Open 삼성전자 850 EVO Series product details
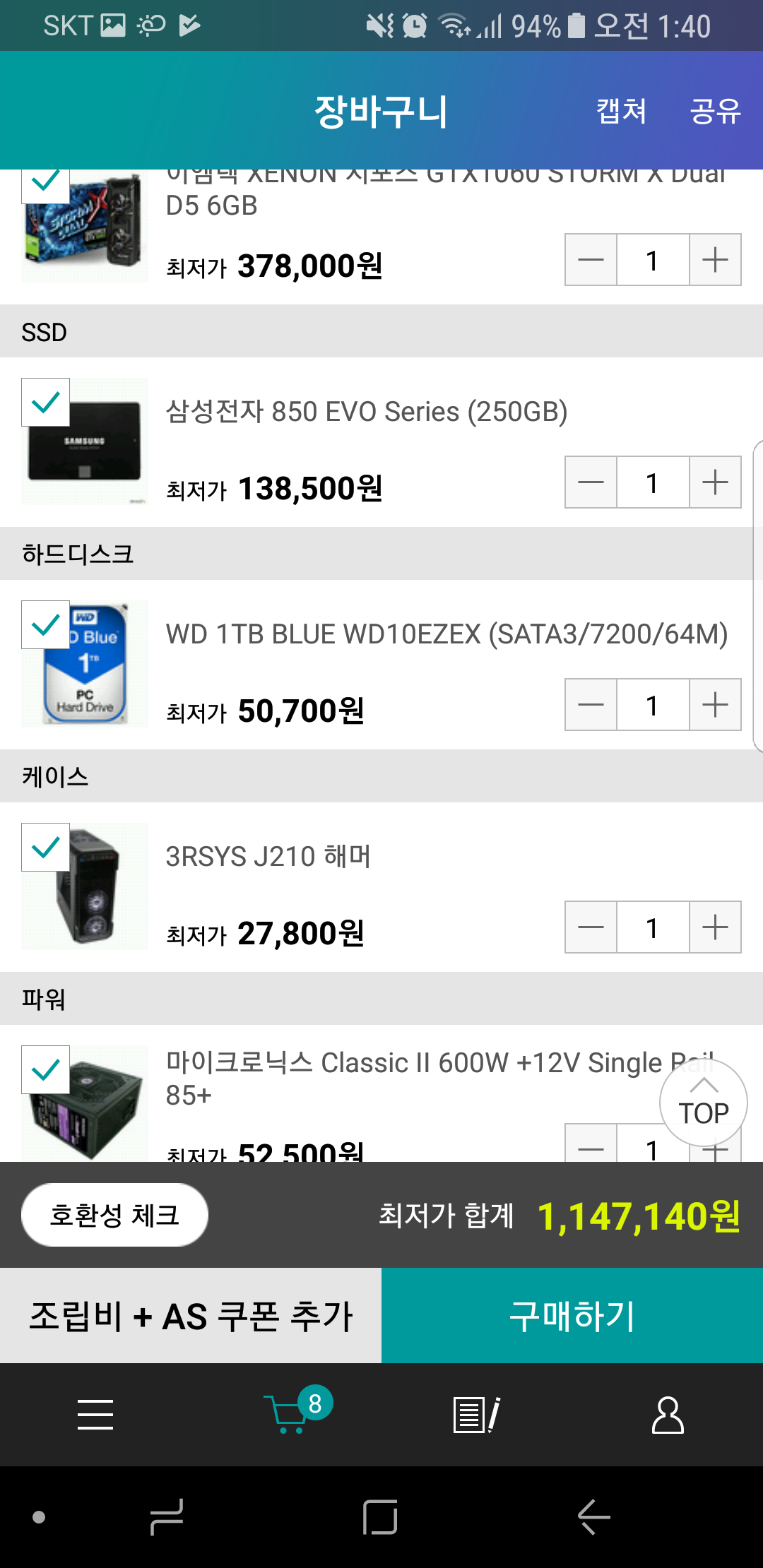The image size is (763, 1568). pos(366,412)
